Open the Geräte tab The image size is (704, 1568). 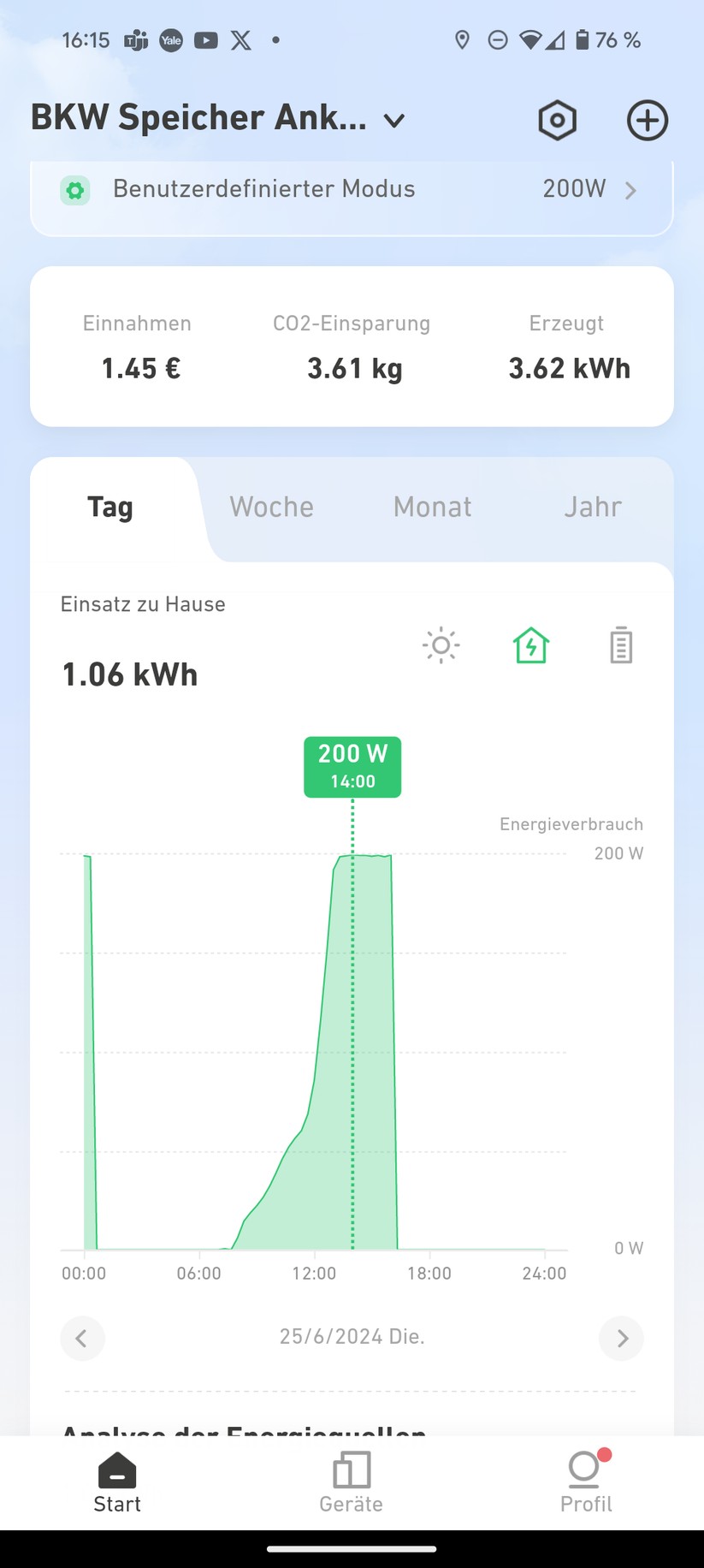coord(351,1482)
